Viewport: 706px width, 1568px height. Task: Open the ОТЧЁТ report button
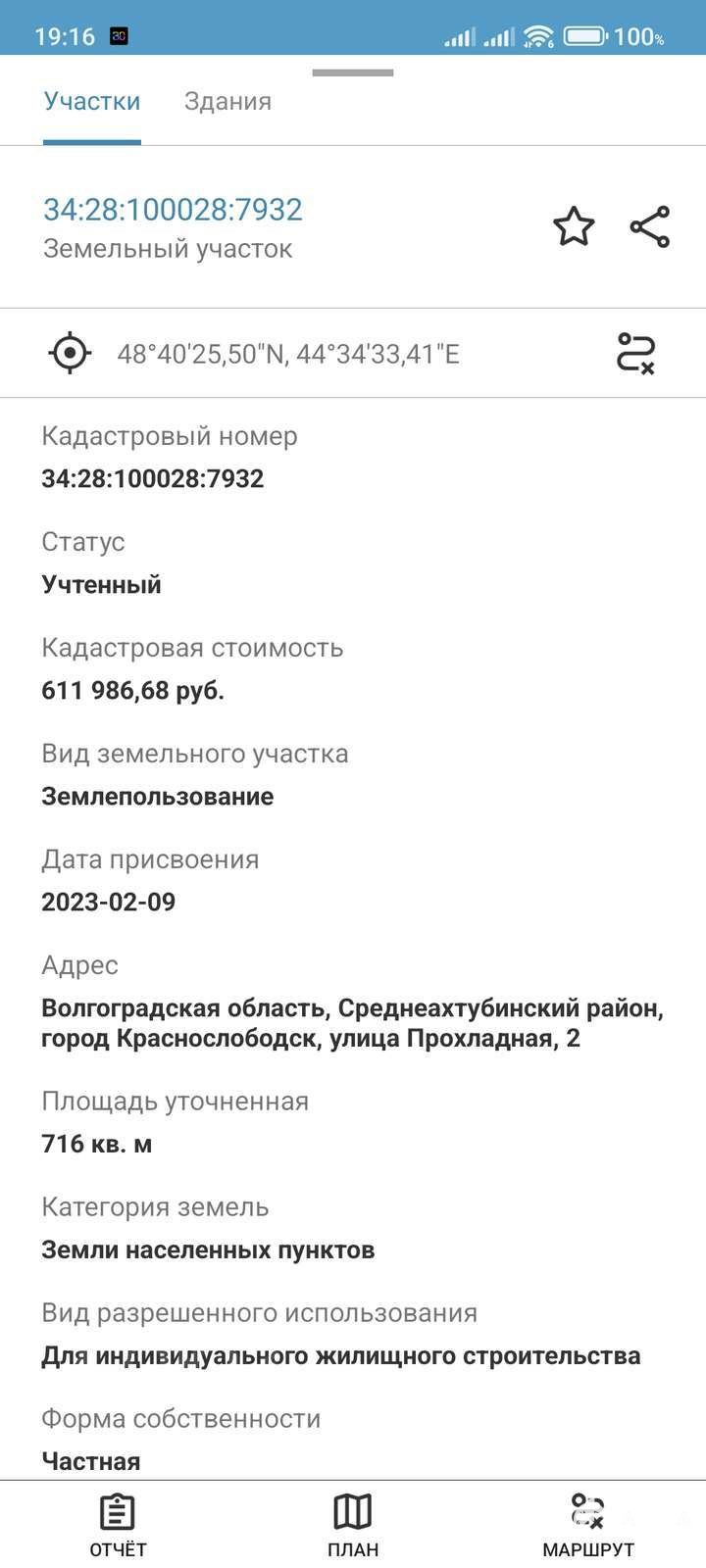tap(118, 1525)
